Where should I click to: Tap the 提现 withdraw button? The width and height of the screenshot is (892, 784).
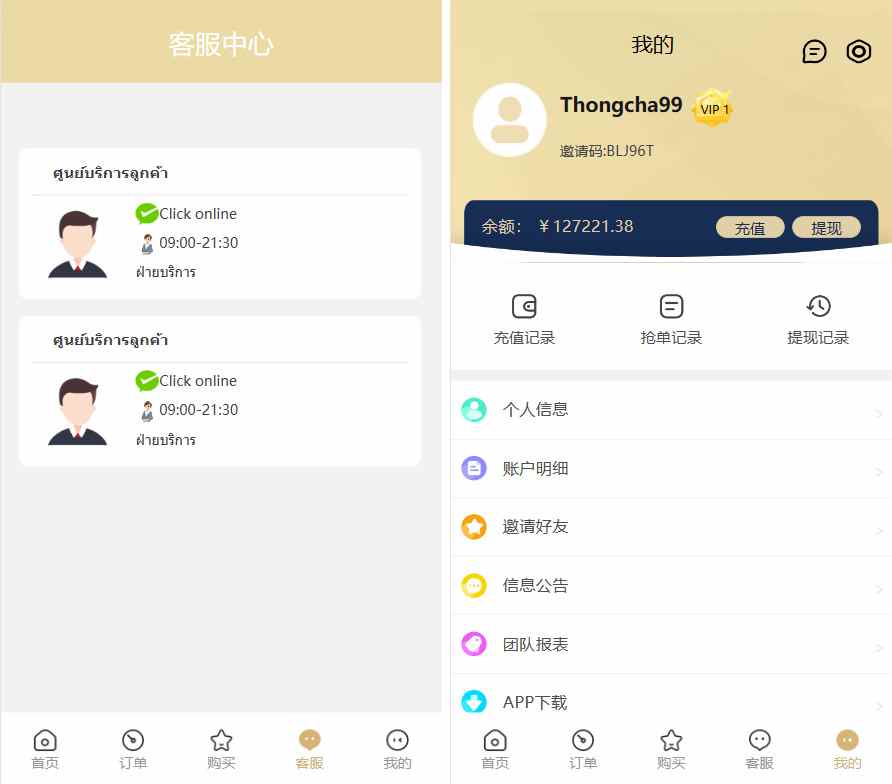coord(826,228)
